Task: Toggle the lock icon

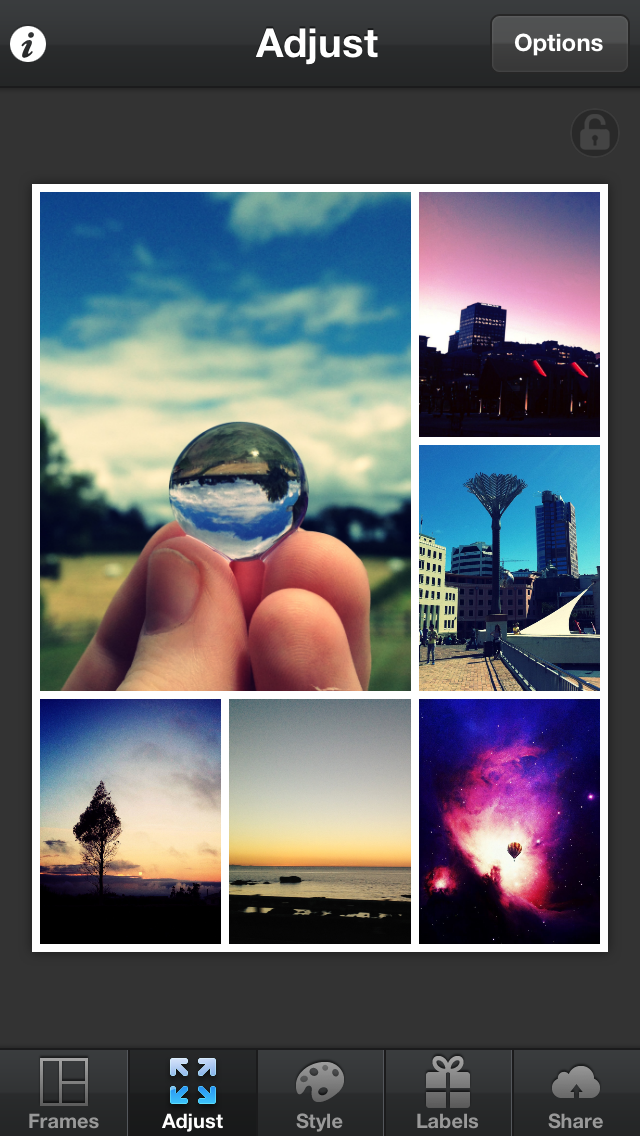Action: click(594, 132)
